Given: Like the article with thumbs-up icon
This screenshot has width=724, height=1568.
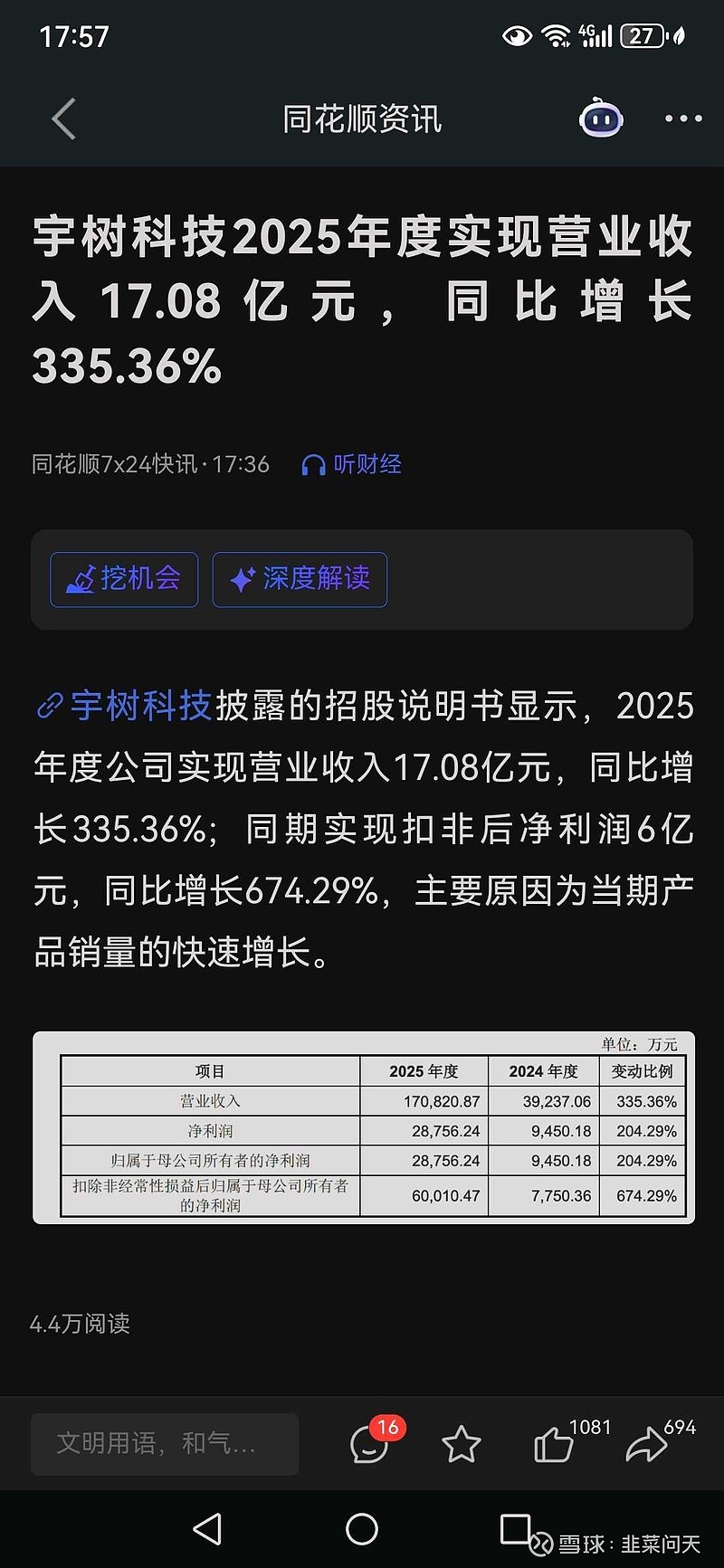Looking at the screenshot, I should [x=554, y=1444].
